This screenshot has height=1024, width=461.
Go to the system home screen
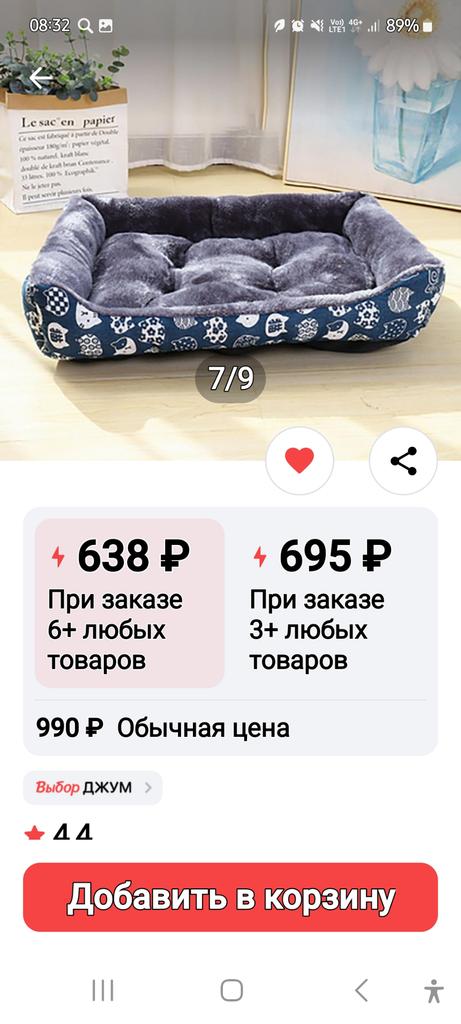coord(231,990)
